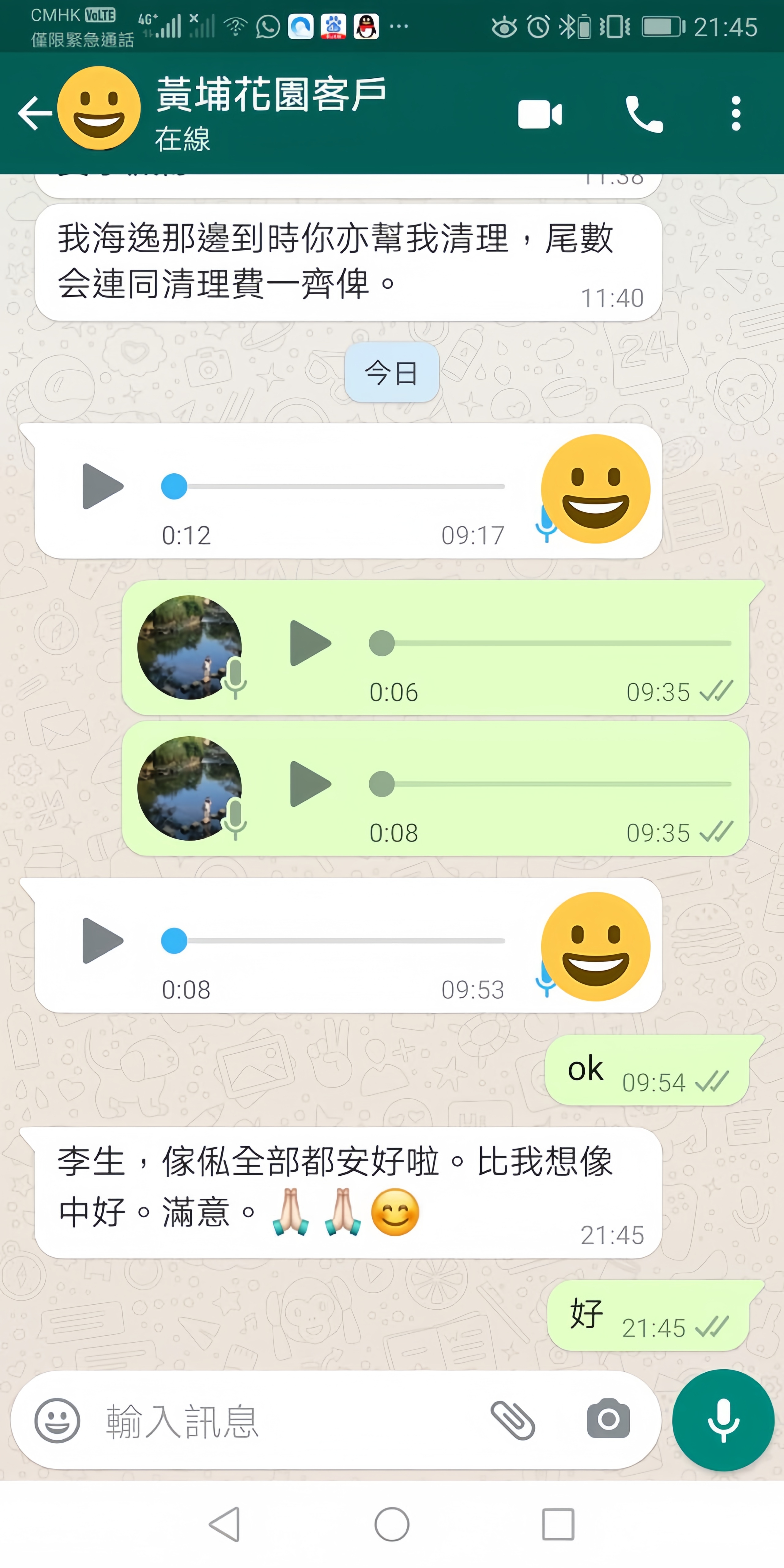Screen dimensions: 784x1568
Task: Open the emoji picker
Action: click(x=57, y=1421)
